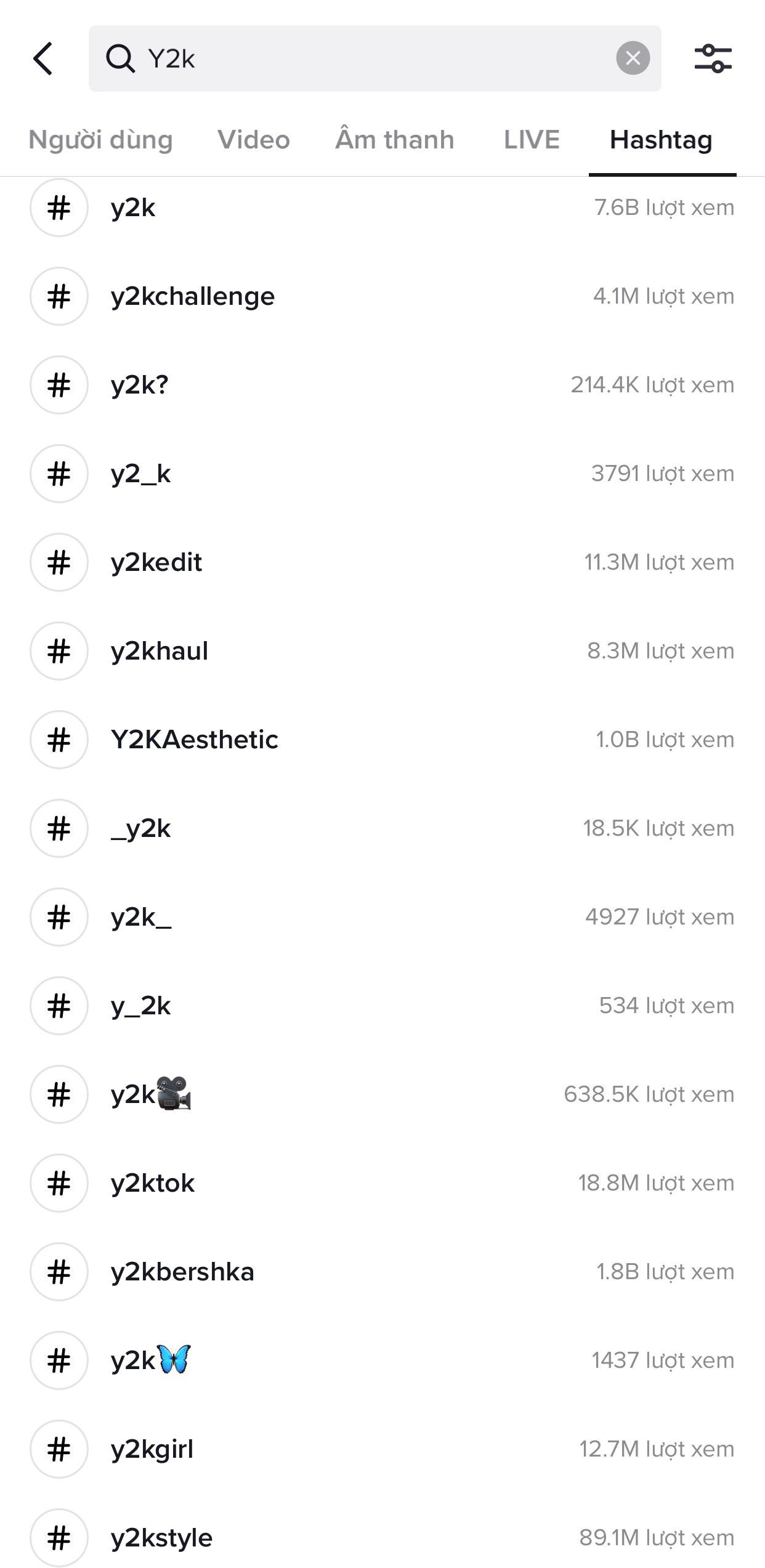Switch to the LIVE tab

pos(532,140)
